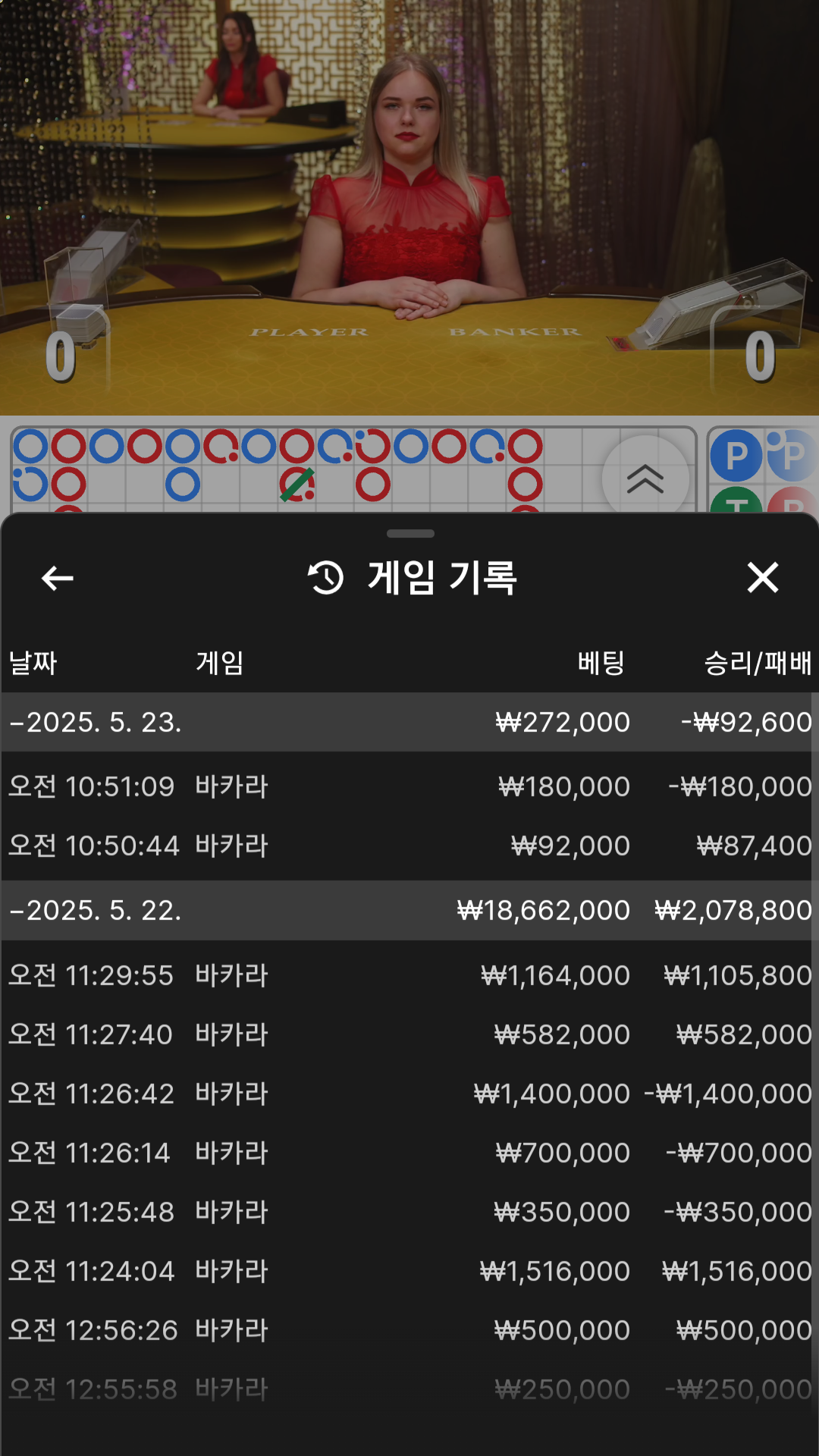Open the 오전 11:26:42 바카라 record
This screenshot has height=1456, width=819.
[x=409, y=1094]
